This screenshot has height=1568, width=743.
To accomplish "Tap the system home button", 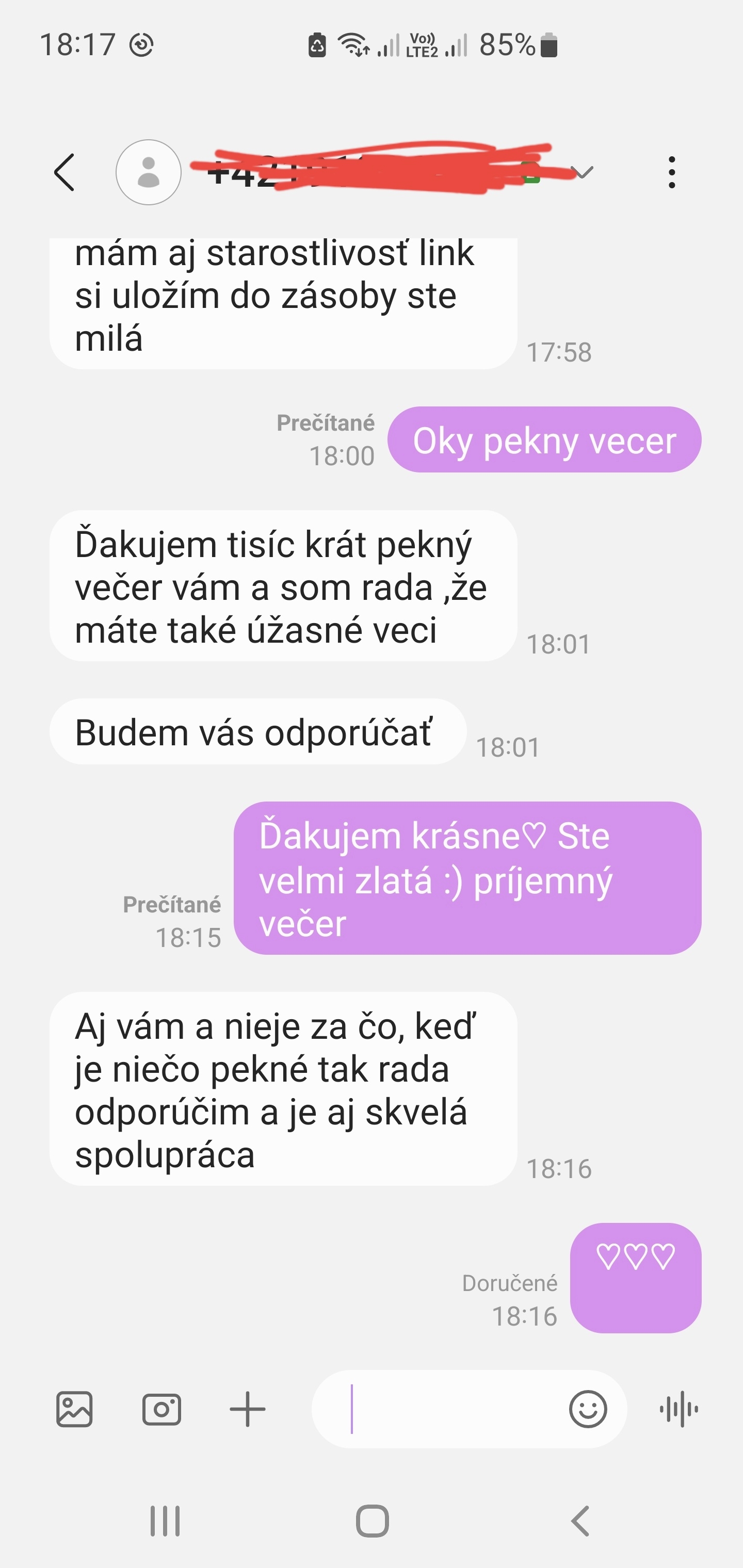I will point(372,1521).
